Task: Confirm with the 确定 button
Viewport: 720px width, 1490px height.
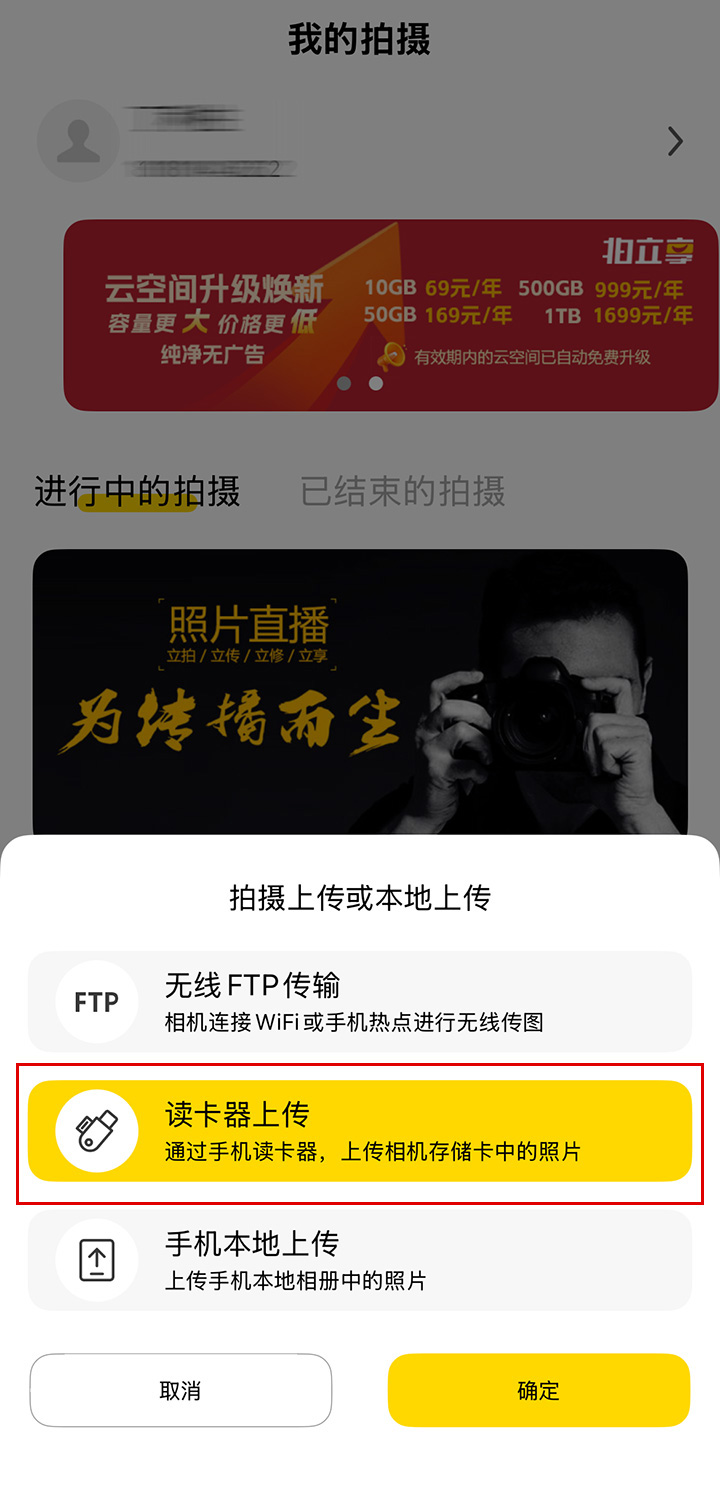Action: click(539, 1390)
